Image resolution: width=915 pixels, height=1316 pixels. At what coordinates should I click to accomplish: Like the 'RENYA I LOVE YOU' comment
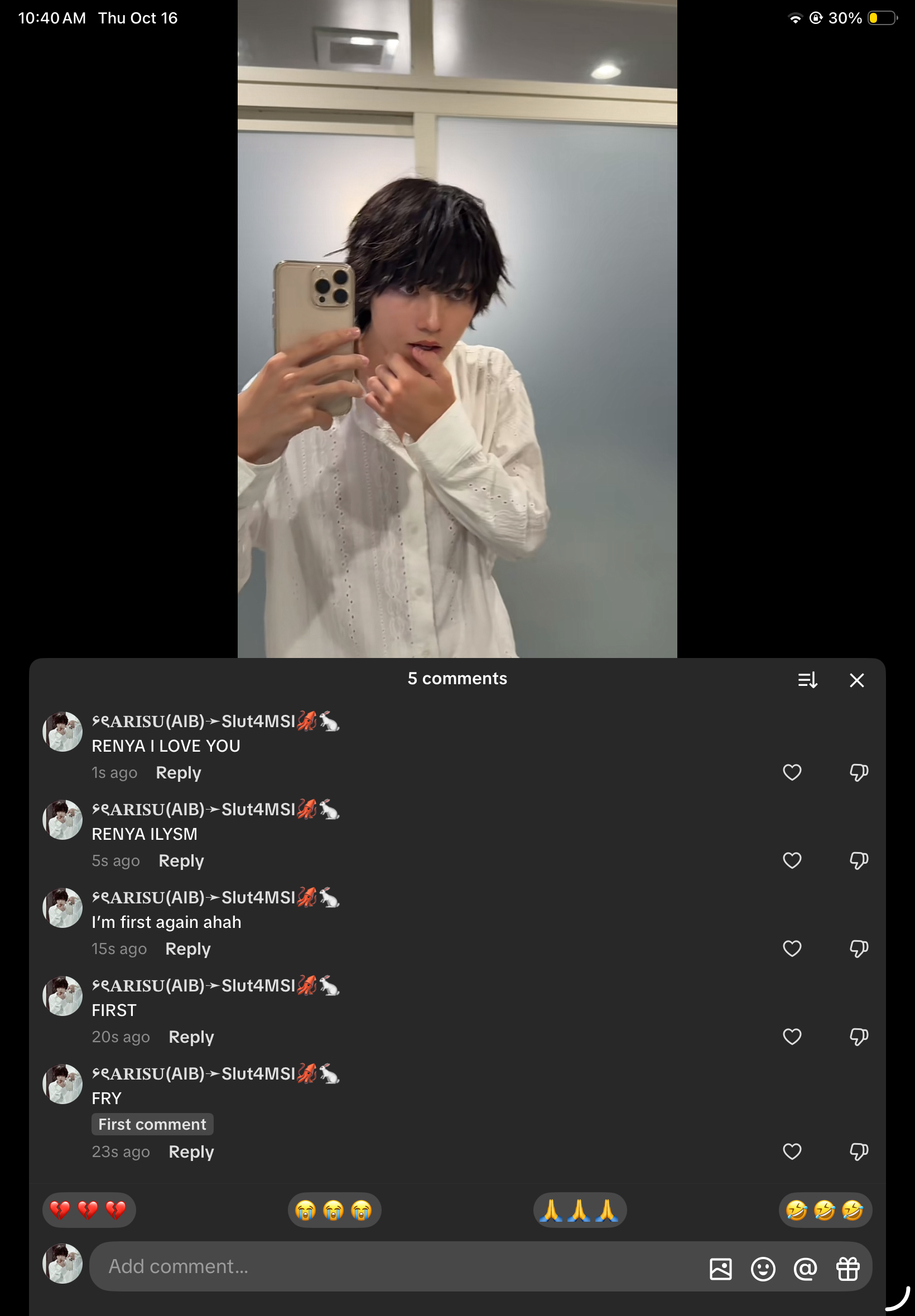click(792, 772)
